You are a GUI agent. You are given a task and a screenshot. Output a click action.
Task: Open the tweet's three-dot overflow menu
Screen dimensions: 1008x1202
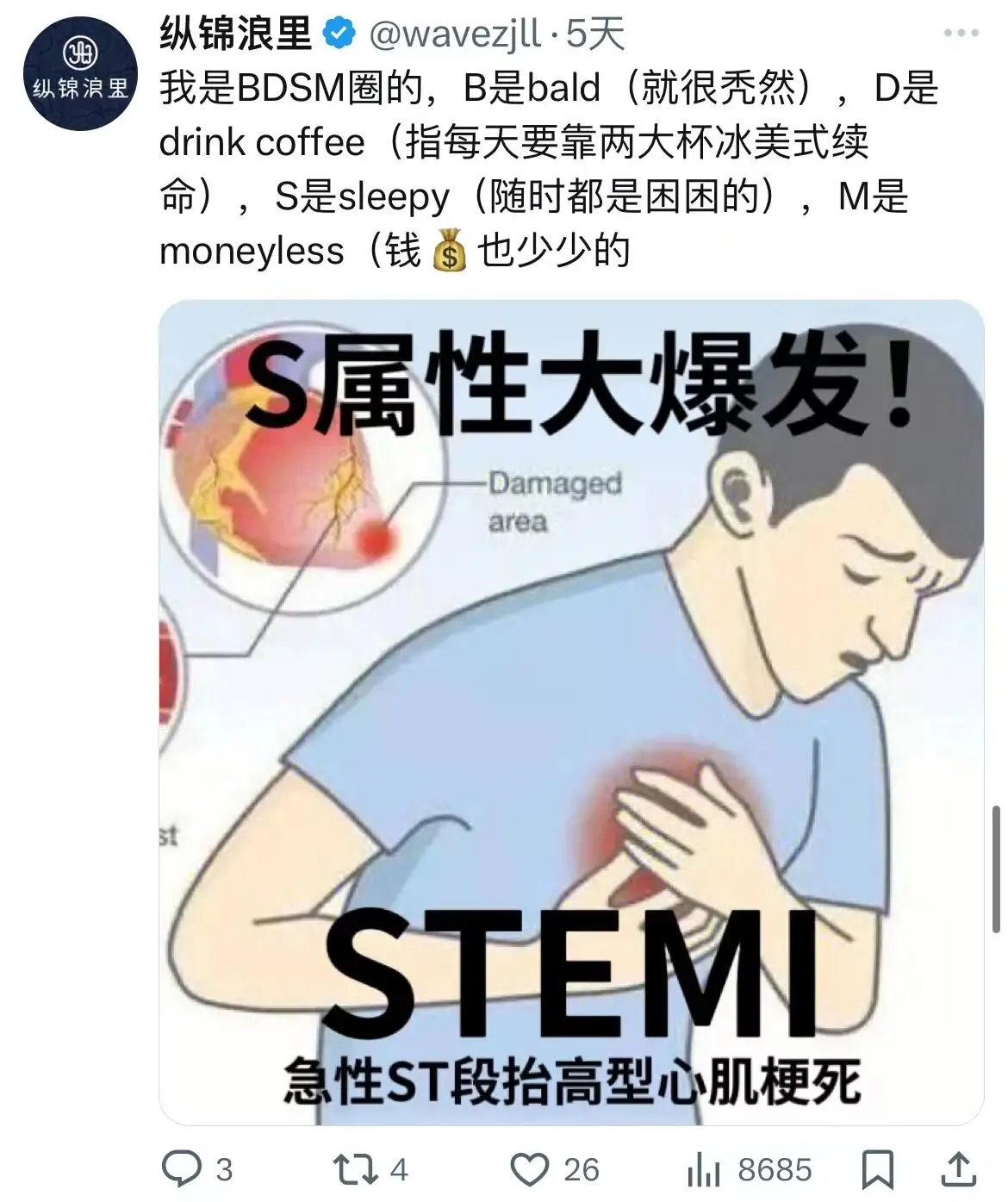[961, 34]
